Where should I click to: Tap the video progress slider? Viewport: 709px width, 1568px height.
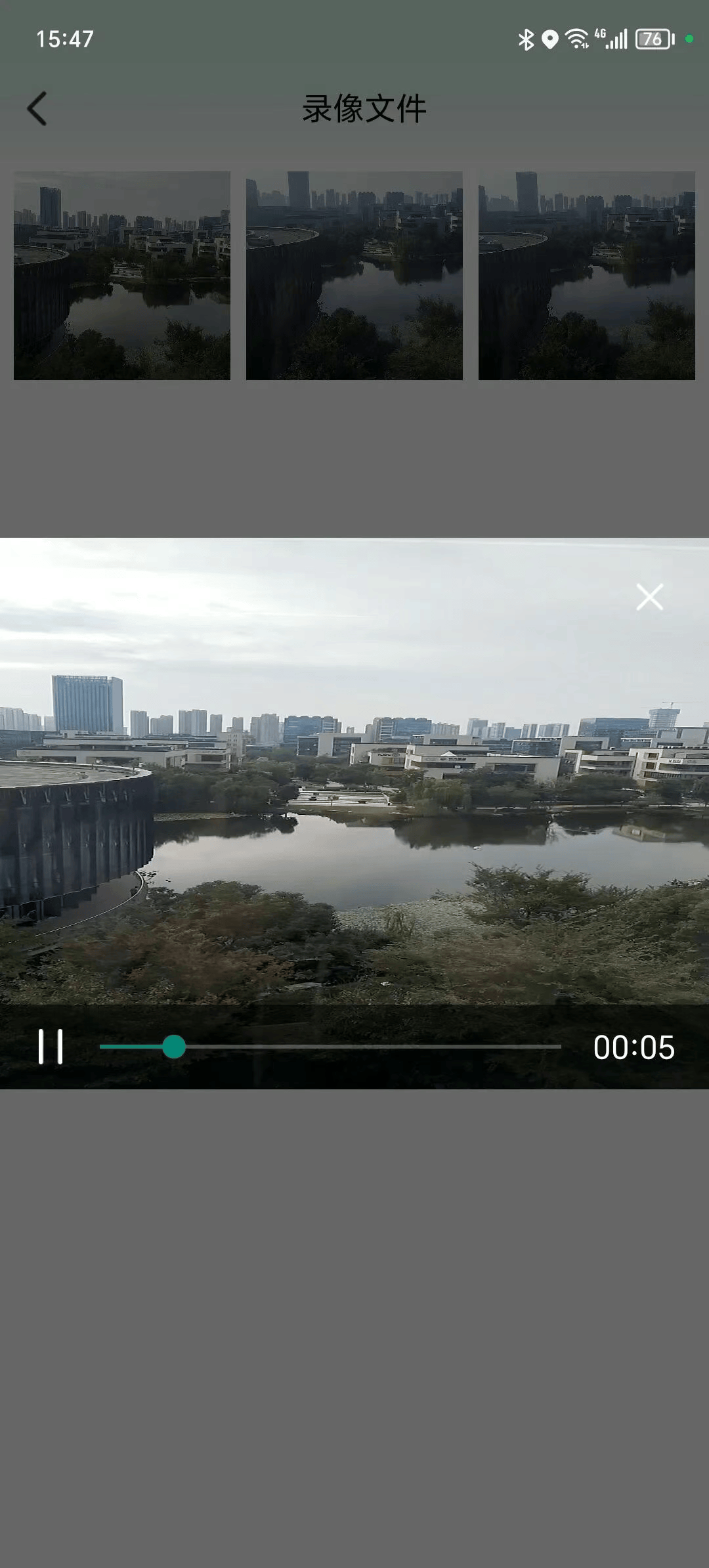point(330,1047)
